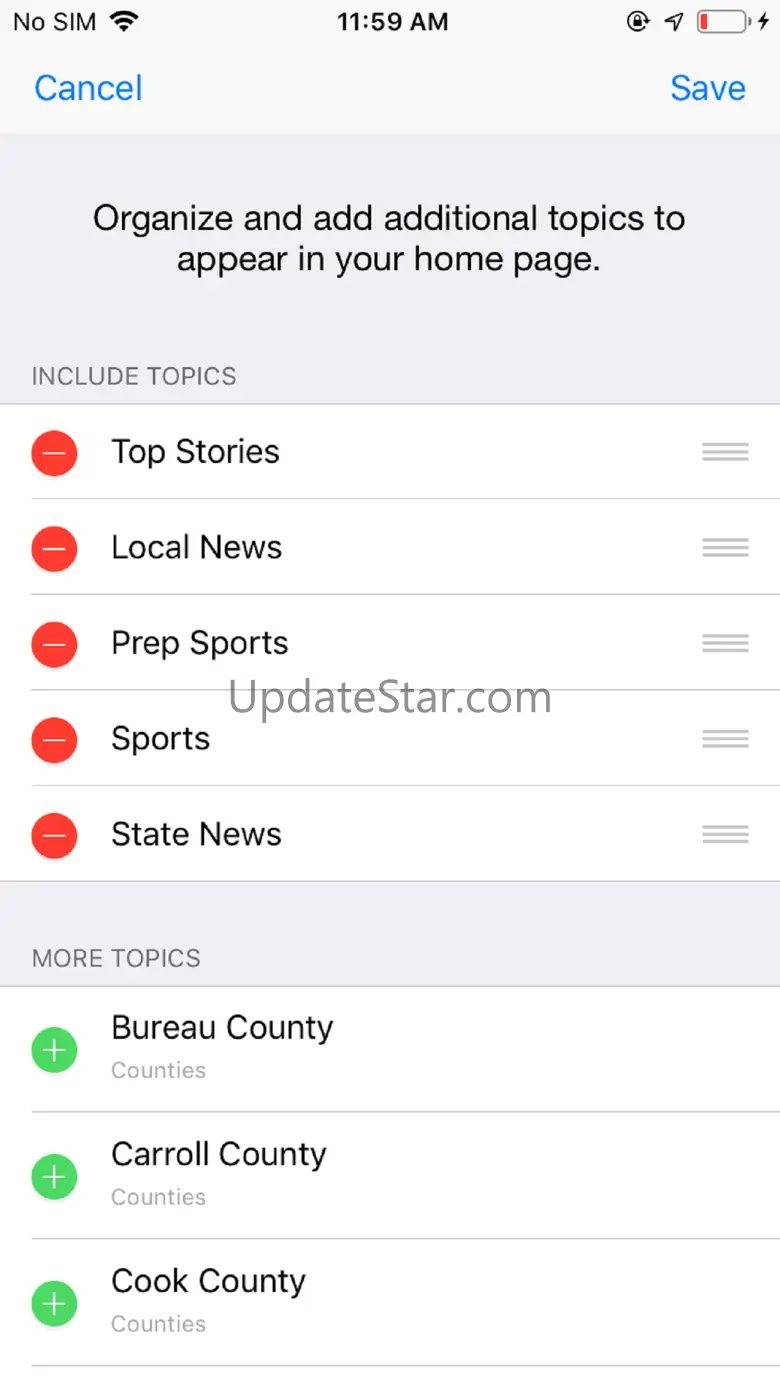Screen dimensions: 780x1387
Task: Remove Top Stories from included topics
Action: click(x=55, y=453)
